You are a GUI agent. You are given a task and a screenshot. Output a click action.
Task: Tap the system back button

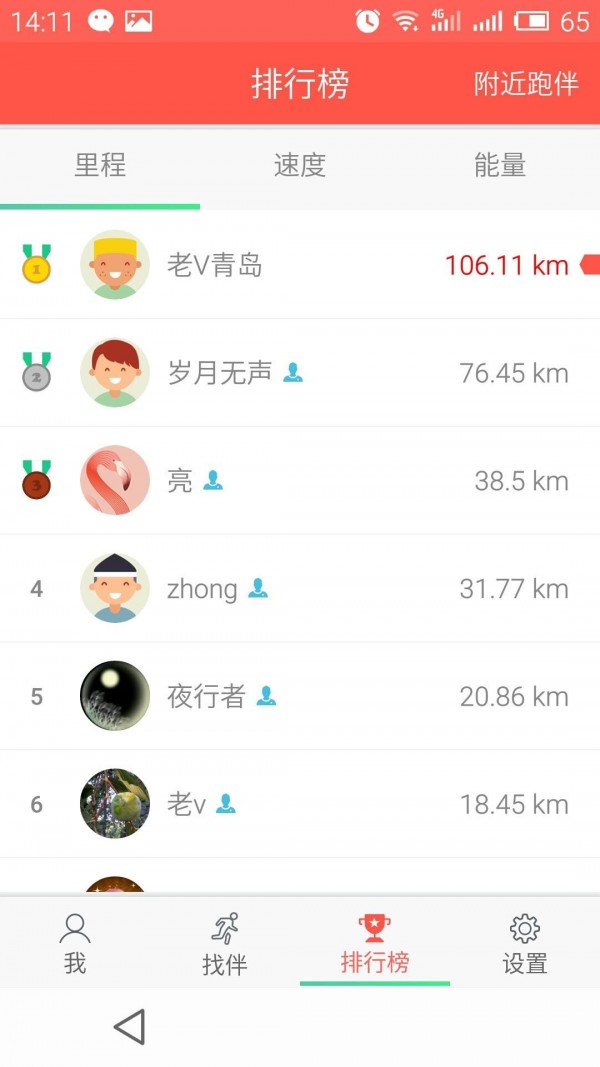(130, 1027)
